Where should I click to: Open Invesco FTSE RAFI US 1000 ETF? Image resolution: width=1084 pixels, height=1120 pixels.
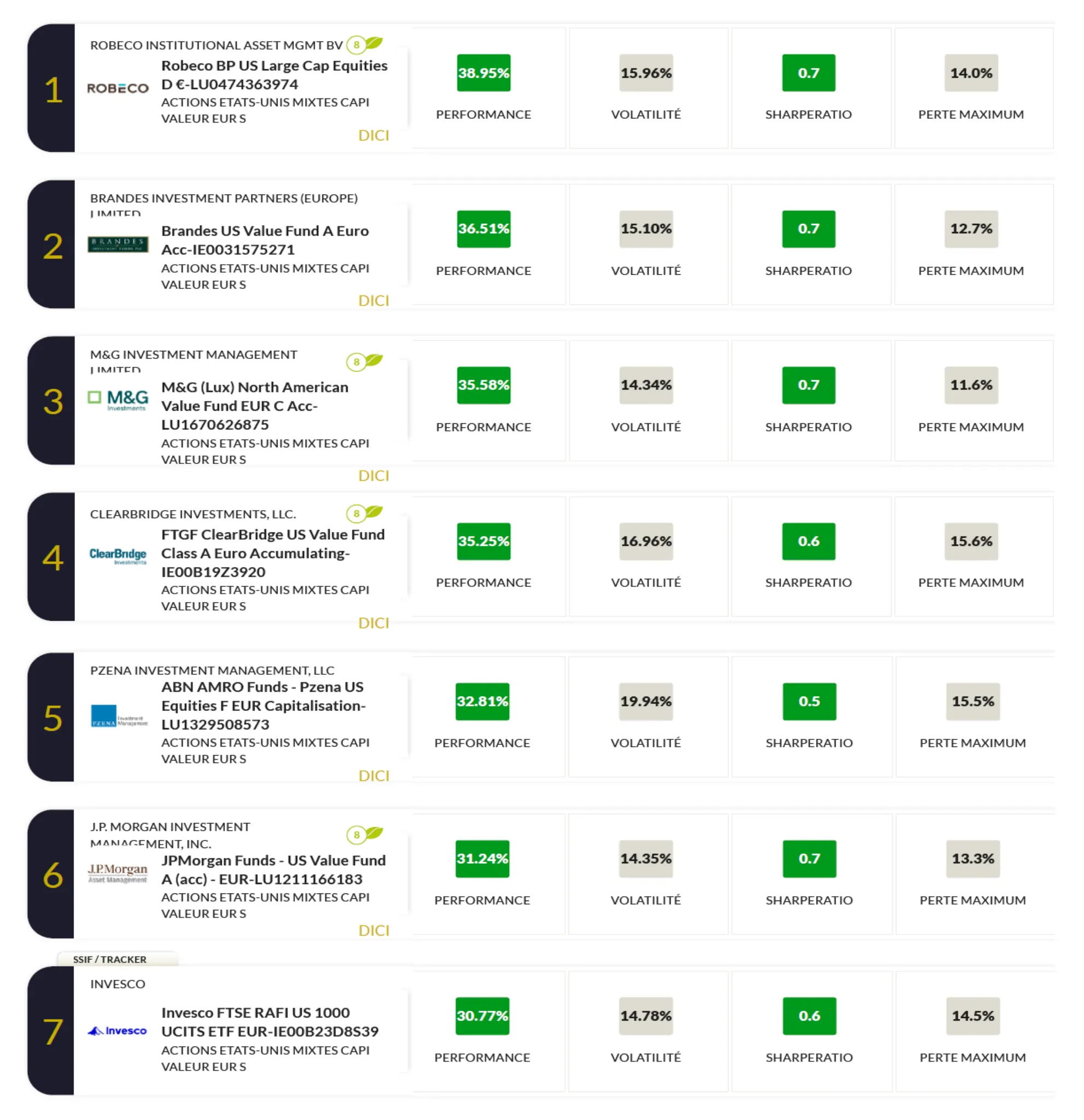point(269,1022)
